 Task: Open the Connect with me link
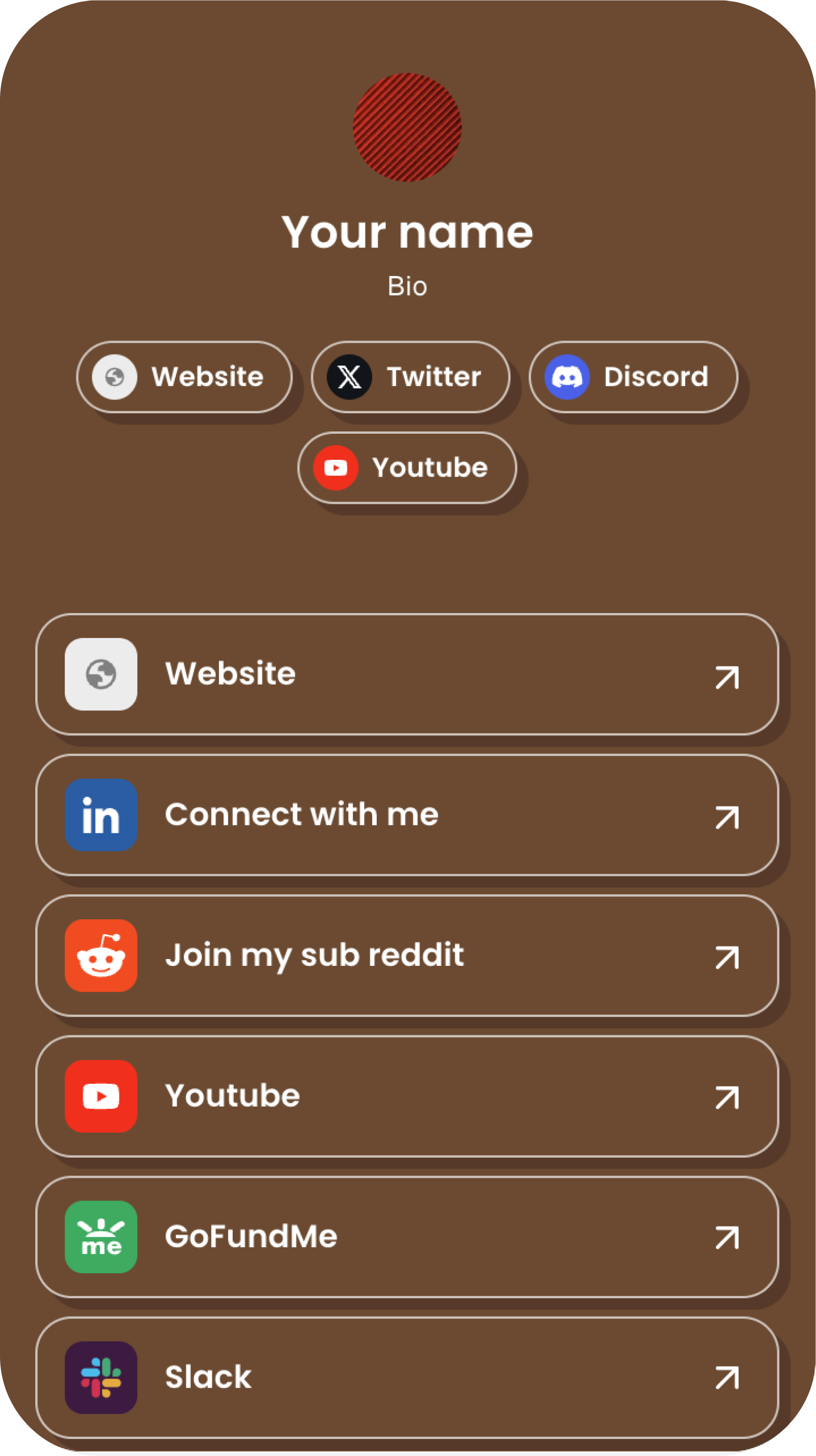click(406, 815)
